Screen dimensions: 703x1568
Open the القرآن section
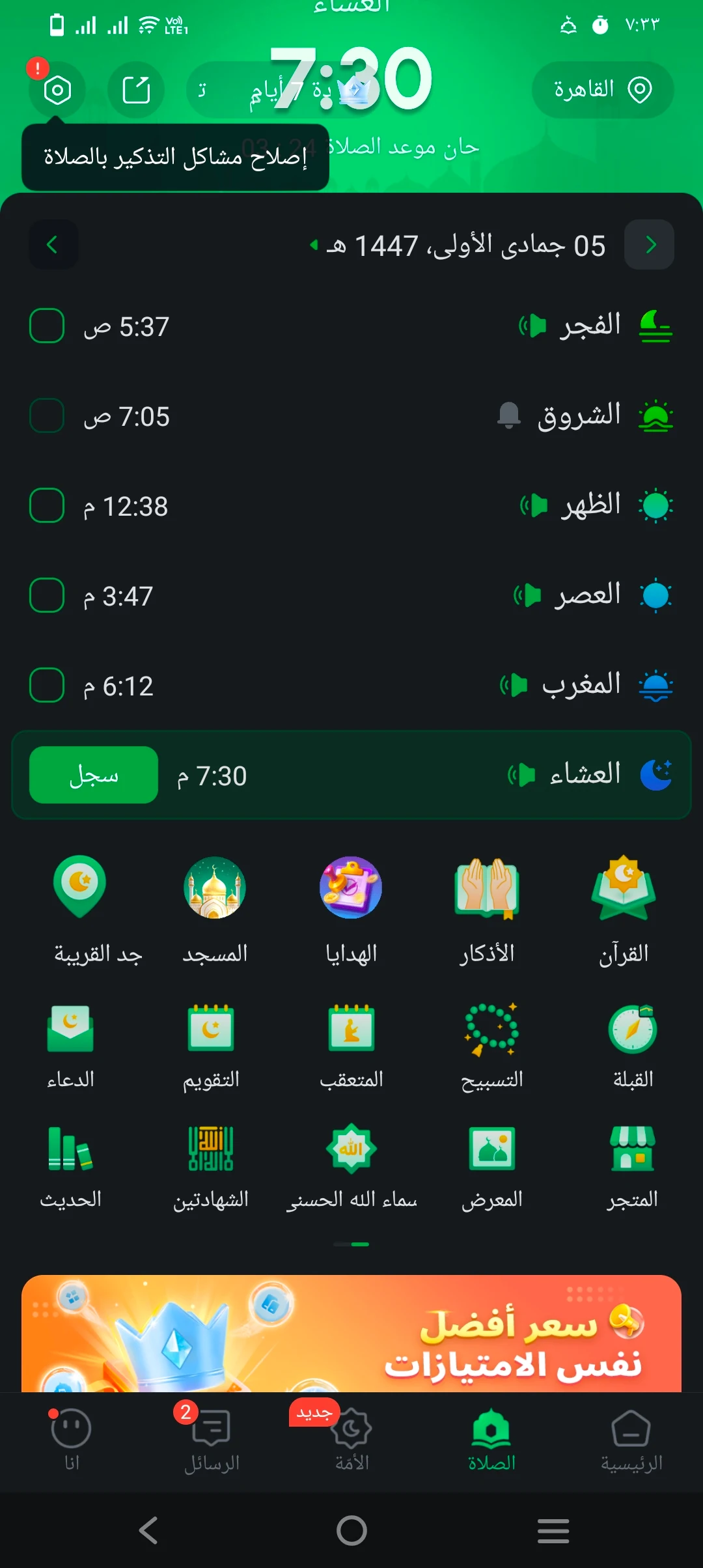pyautogui.click(x=624, y=908)
